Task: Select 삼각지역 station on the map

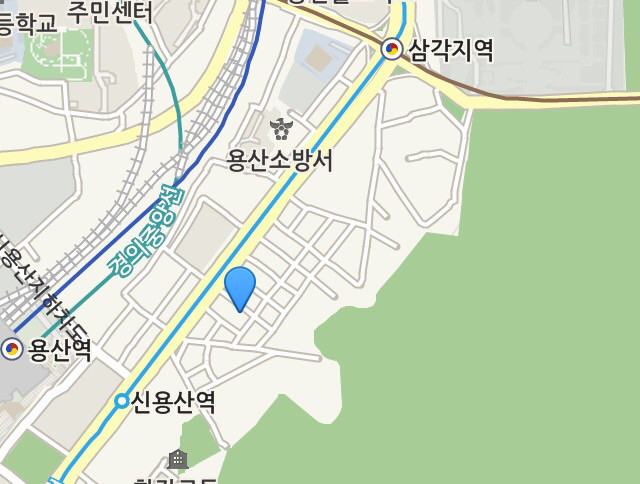Action: point(392,49)
